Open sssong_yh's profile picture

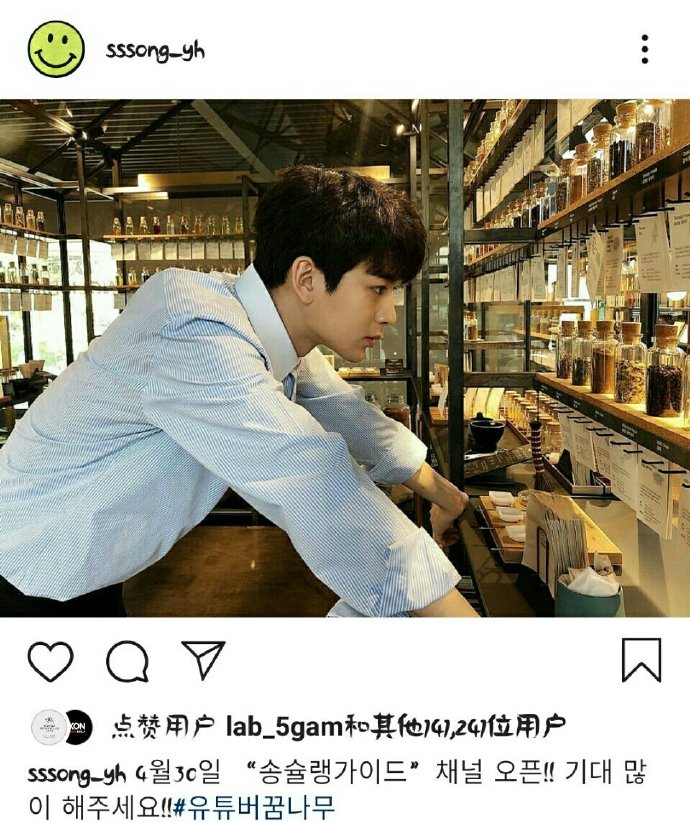tap(56, 49)
